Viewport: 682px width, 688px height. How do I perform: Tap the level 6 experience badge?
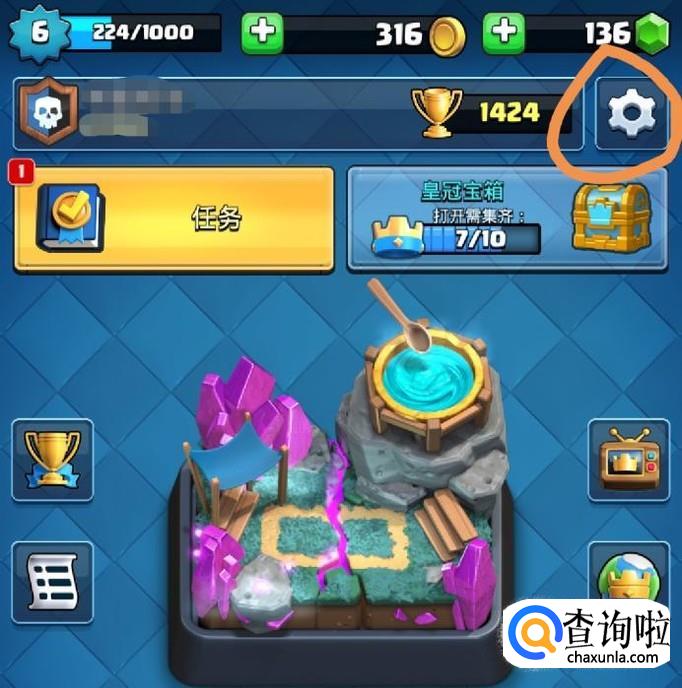(40, 32)
